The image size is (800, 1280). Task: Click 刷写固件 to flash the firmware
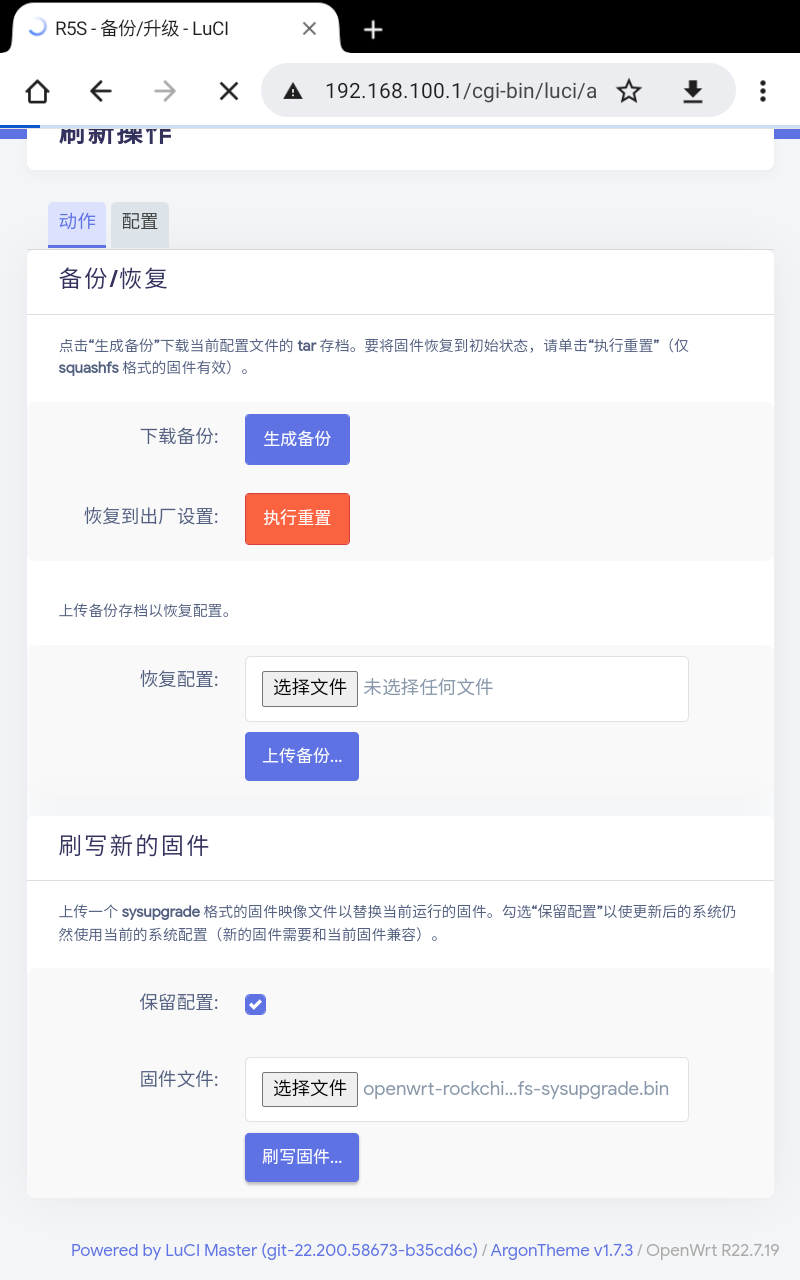(301, 1157)
